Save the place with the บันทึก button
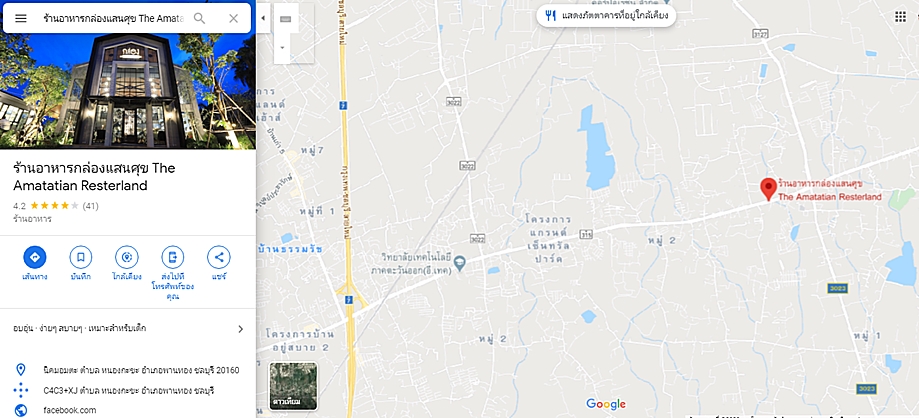Screen dimensions: 919x418 point(81,257)
